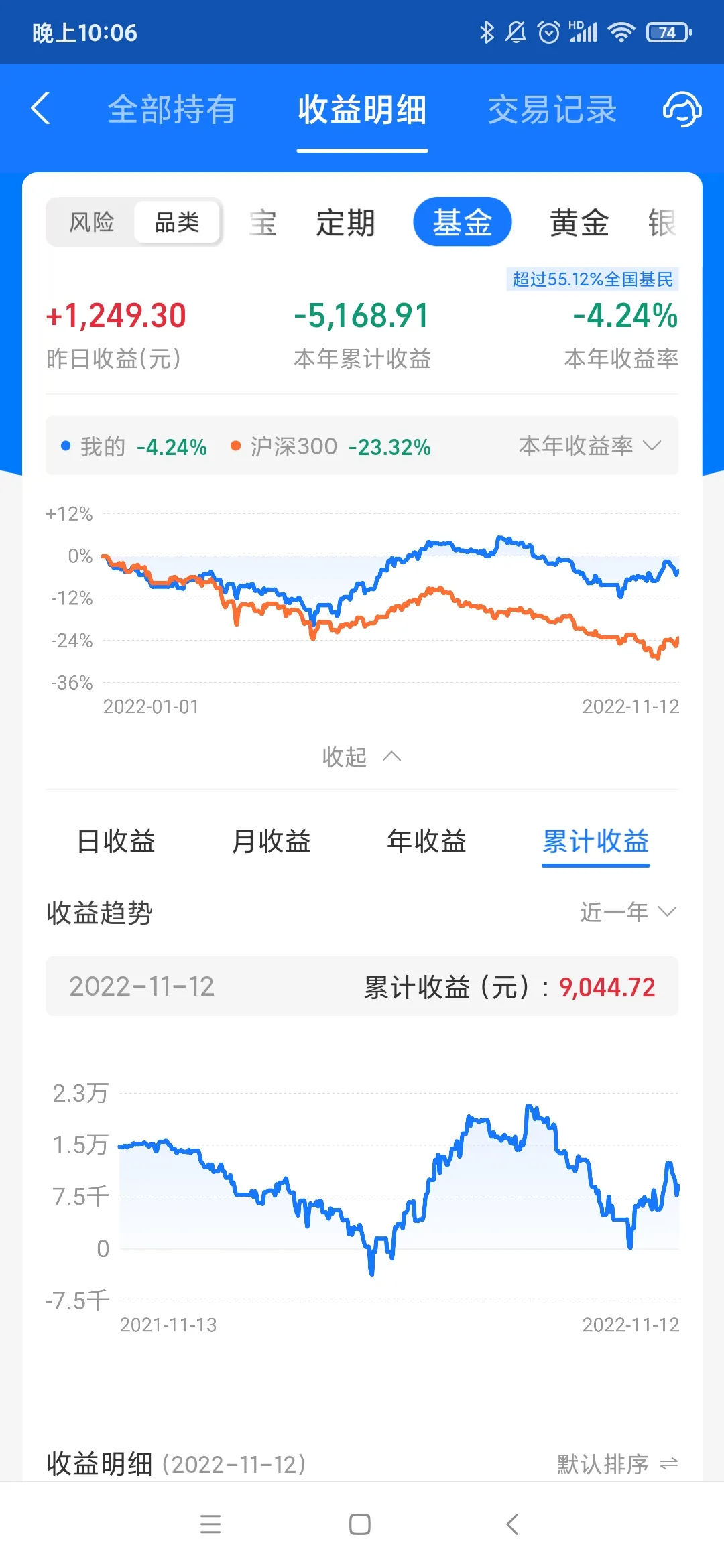Select 风险 segment
This screenshot has height=1568, width=724.
92,222
